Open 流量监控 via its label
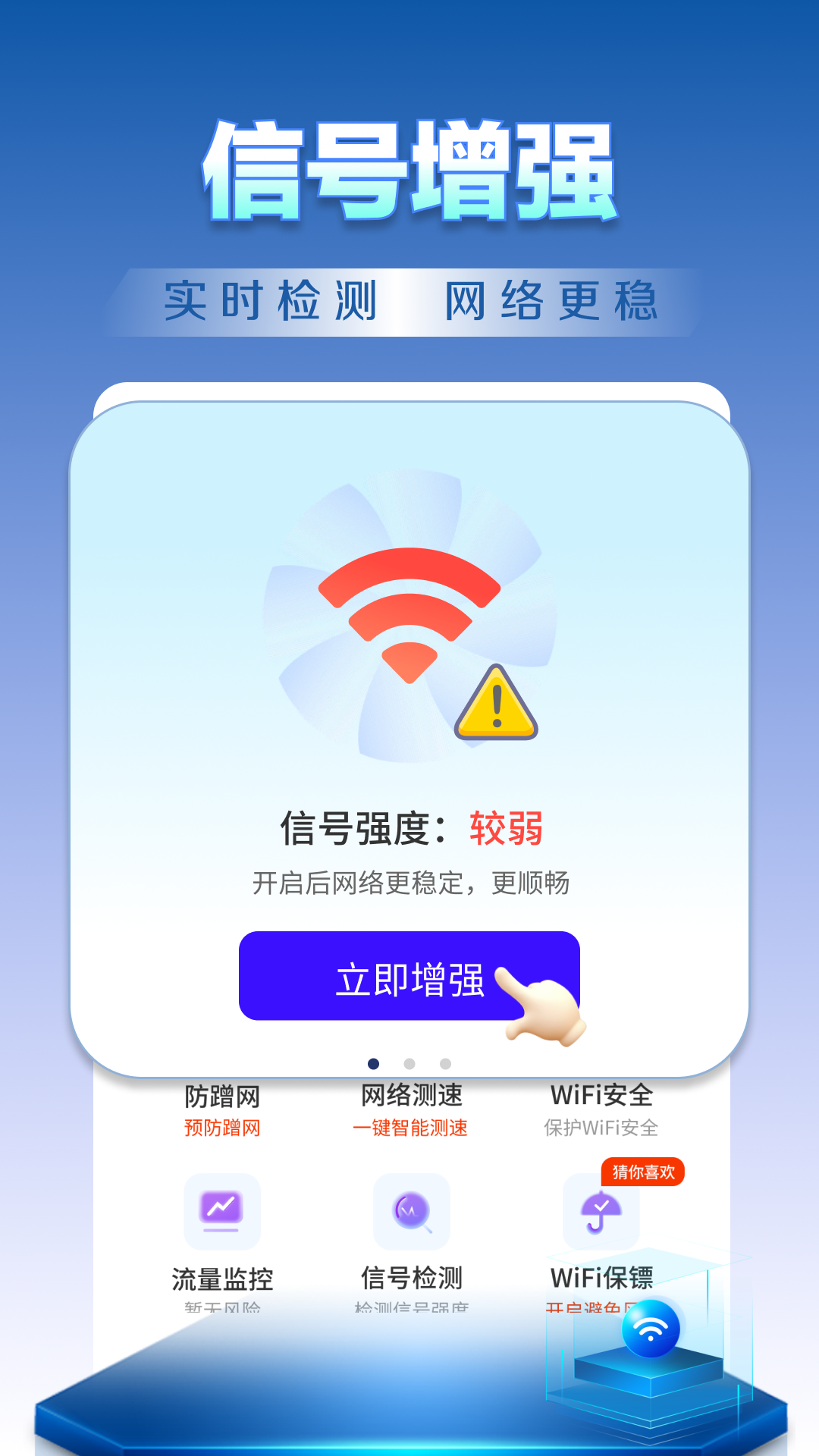Viewport: 819px width, 1456px height. point(222,1279)
